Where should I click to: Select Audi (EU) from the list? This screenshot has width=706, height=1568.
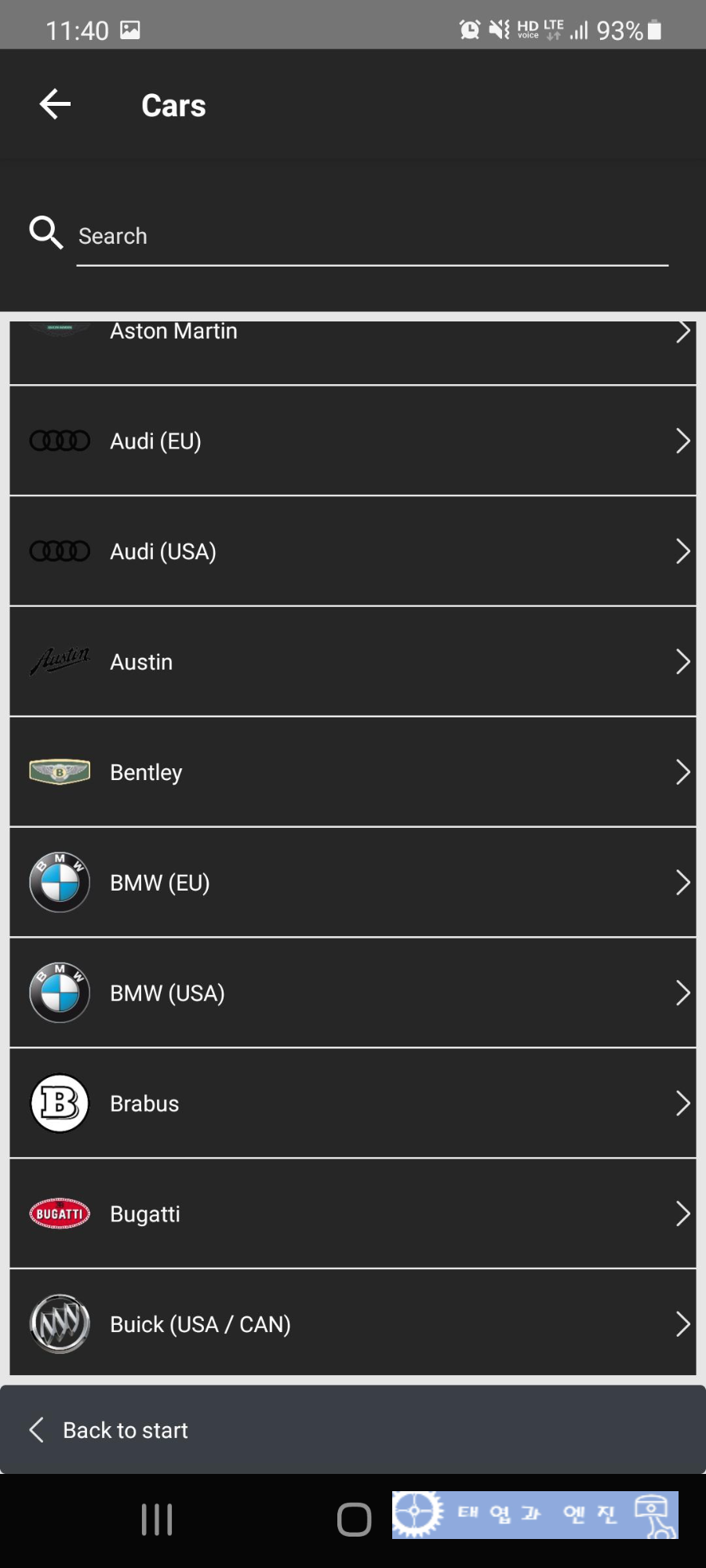point(353,441)
